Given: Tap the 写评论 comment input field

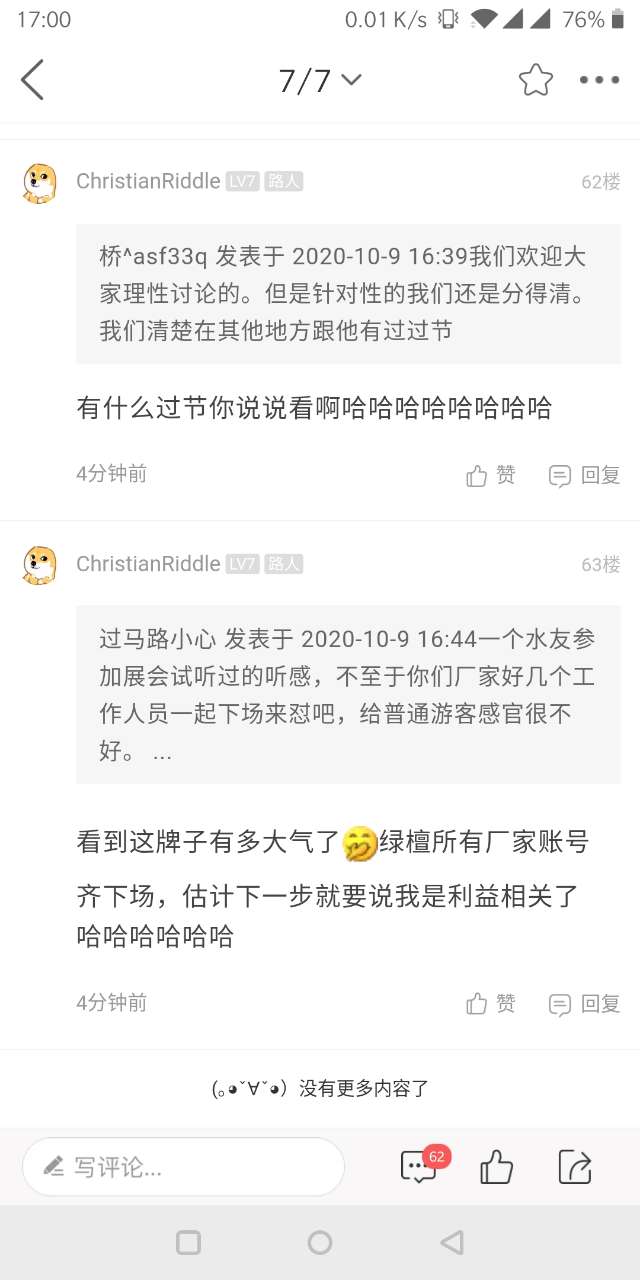Looking at the screenshot, I should coord(184,1167).
